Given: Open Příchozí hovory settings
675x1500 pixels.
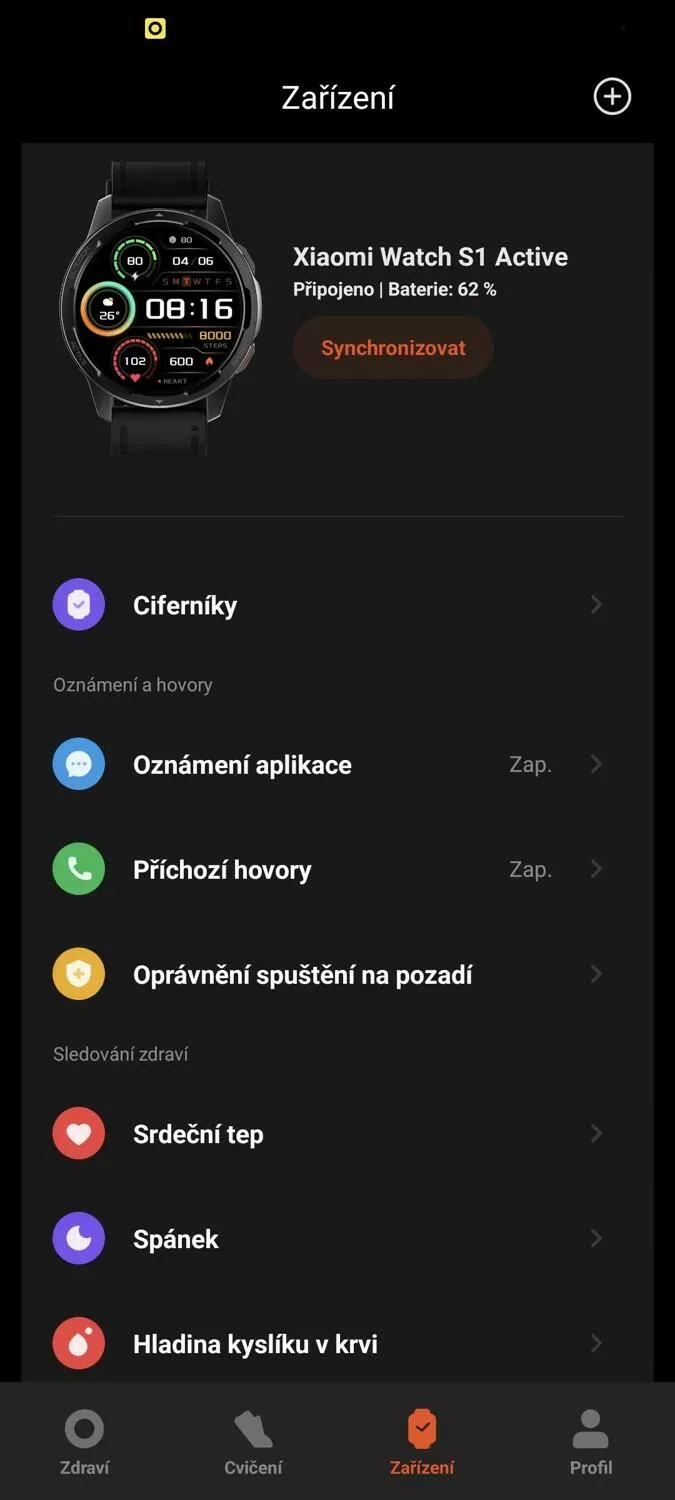Looking at the screenshot, I should point(337,870).
